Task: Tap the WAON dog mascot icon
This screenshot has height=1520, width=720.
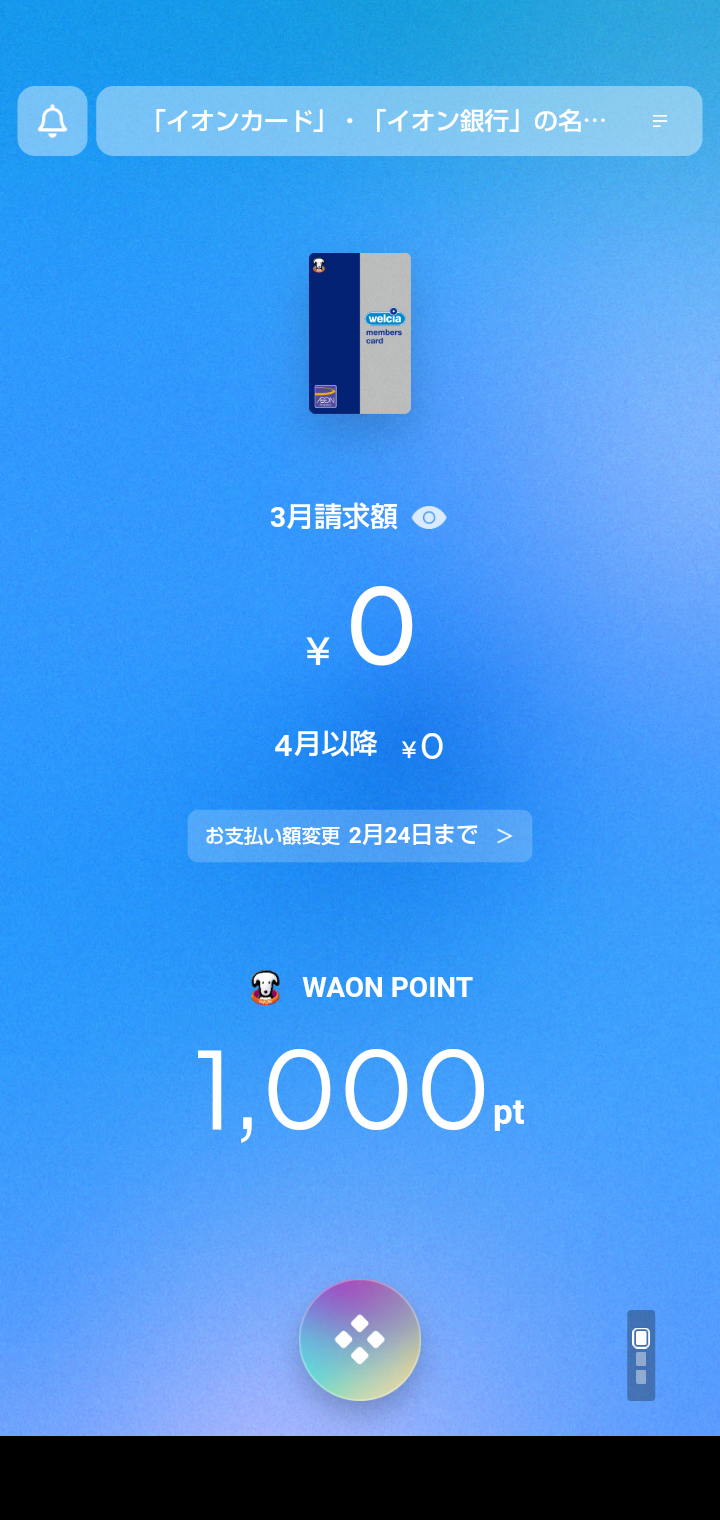Action: [x=266, y=987]
